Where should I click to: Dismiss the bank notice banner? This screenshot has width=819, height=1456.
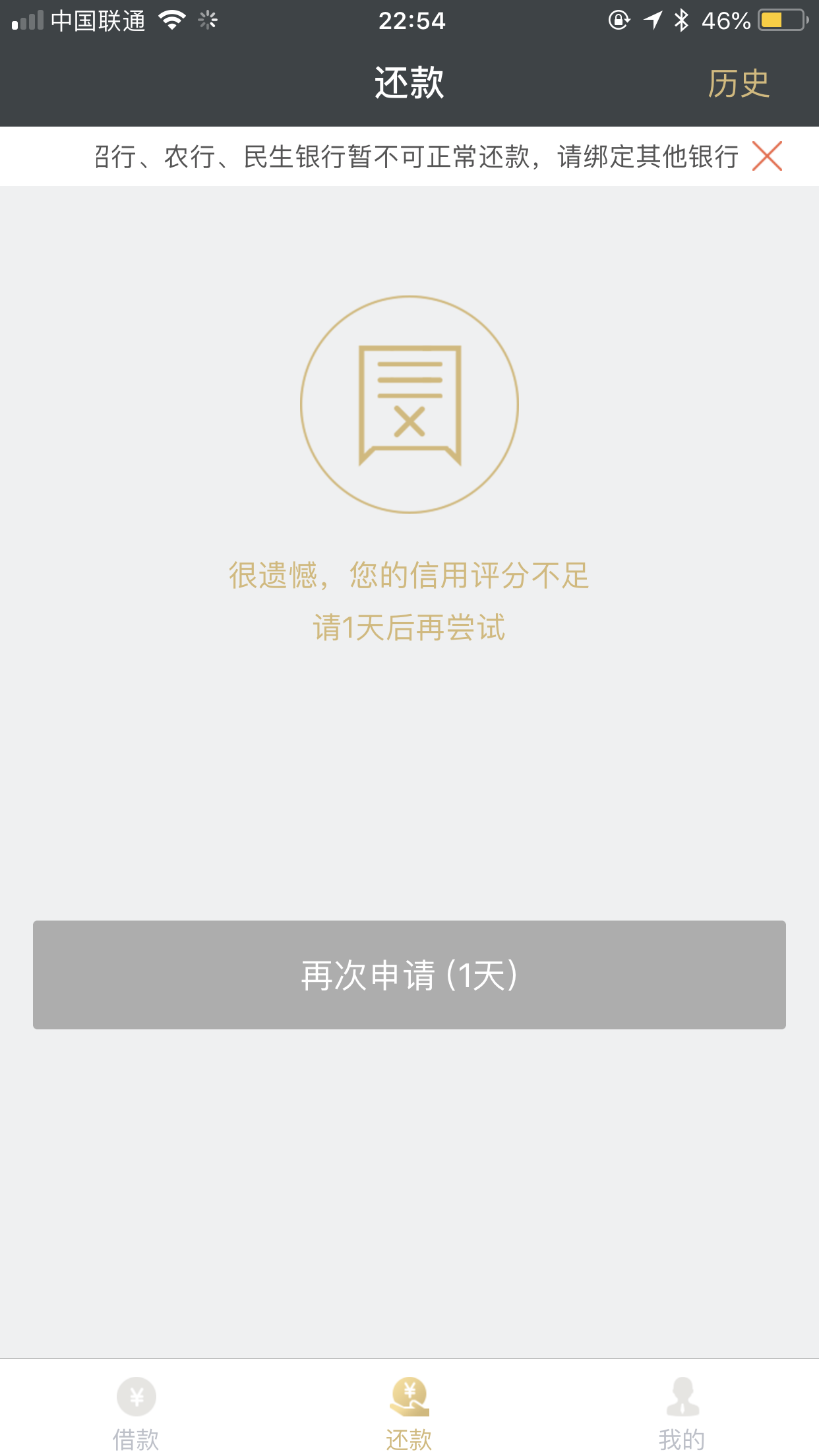click(767, 156)
